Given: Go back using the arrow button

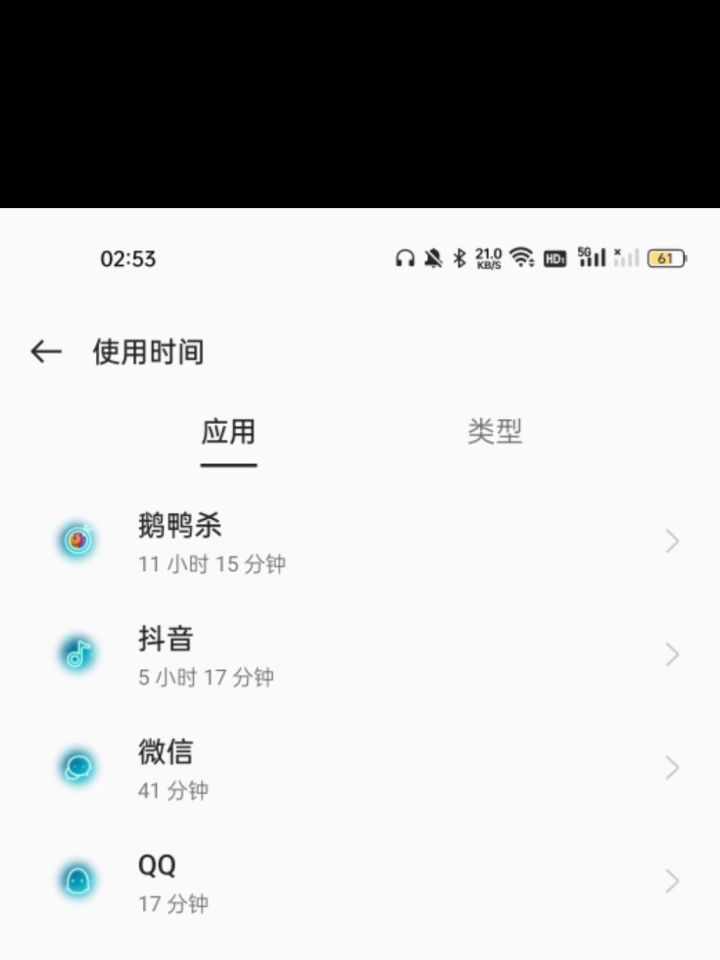Looking at the screenshot, I should [44, 352].
